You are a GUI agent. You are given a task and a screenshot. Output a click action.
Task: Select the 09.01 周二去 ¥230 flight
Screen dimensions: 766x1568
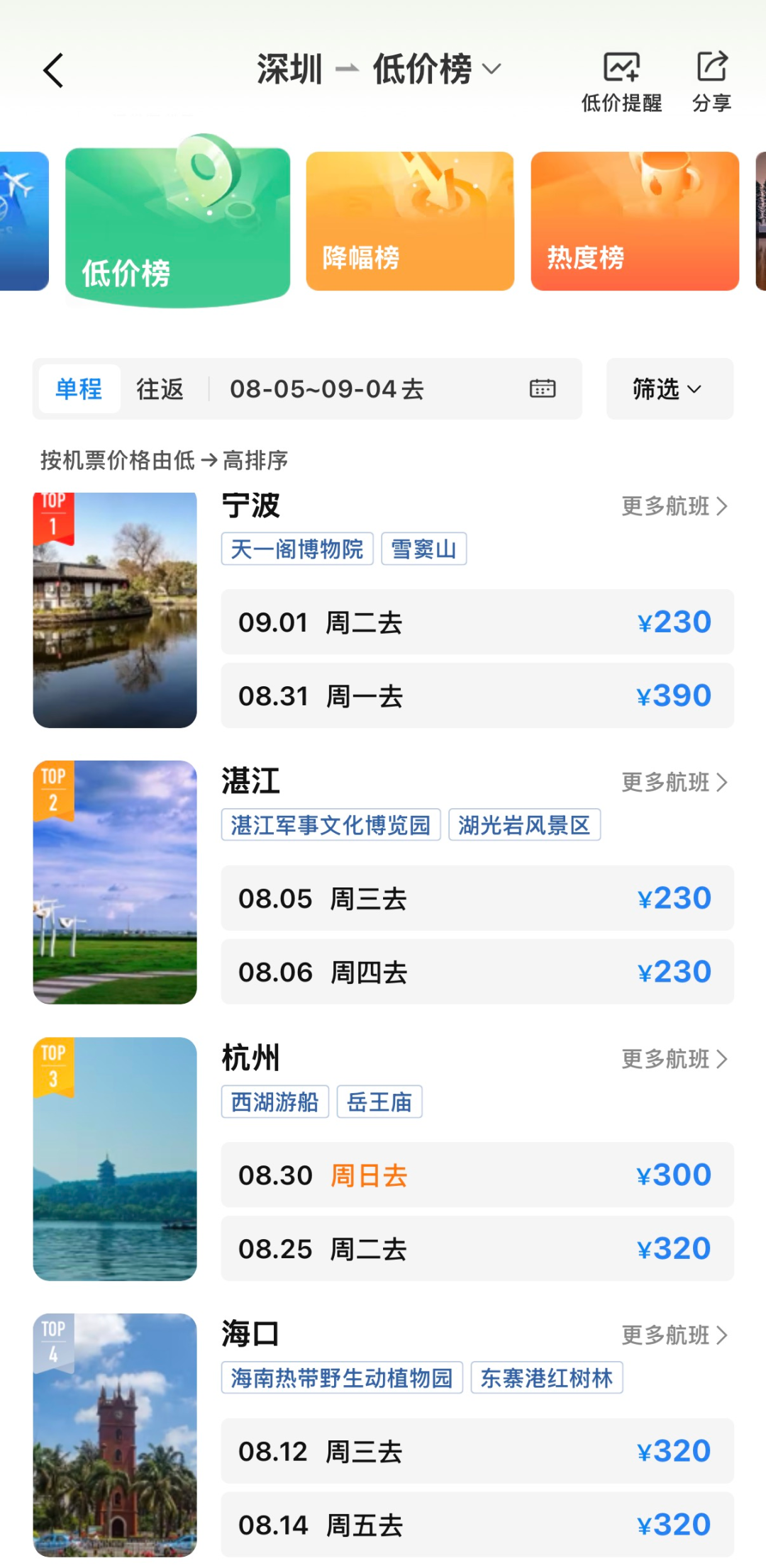coord(477,622)
